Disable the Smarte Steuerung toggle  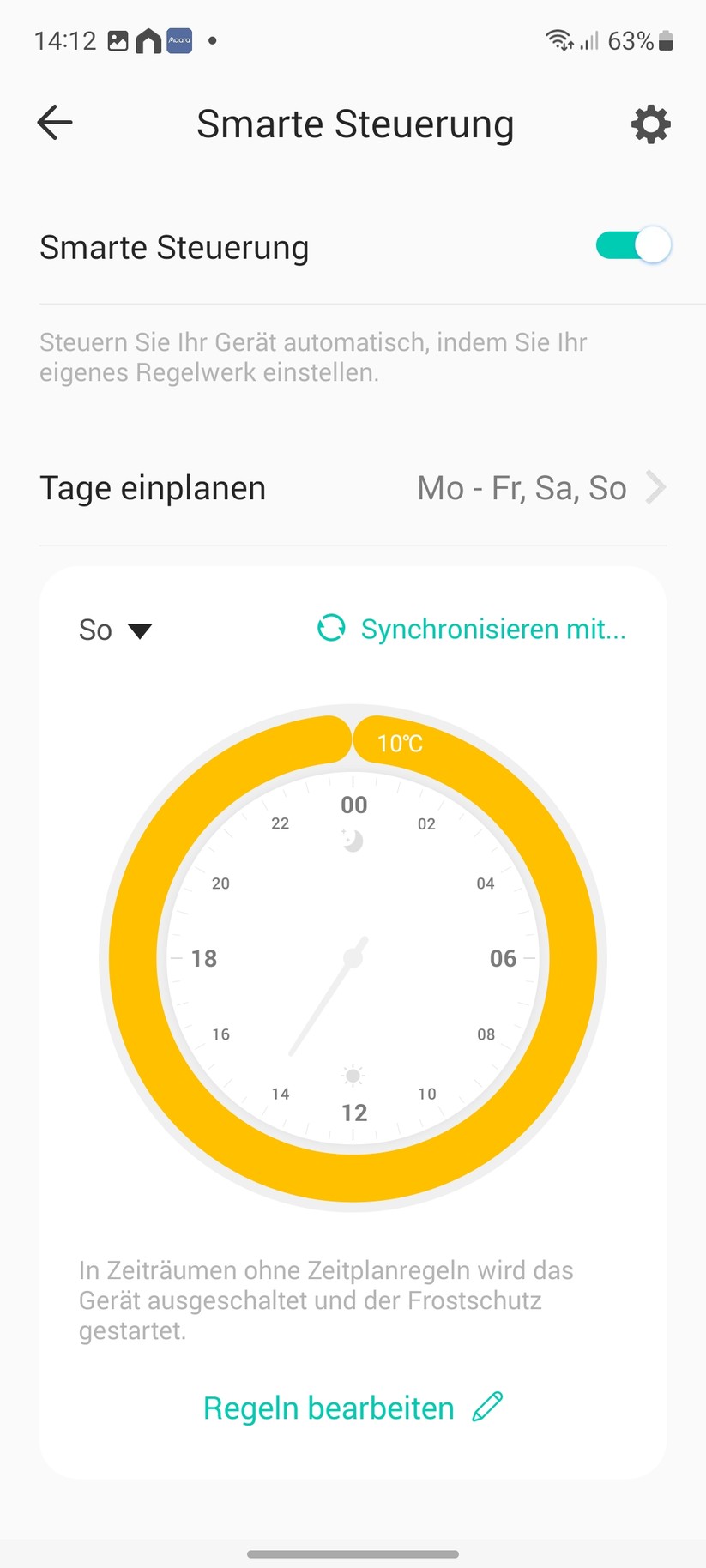click(x=632, y=245)
